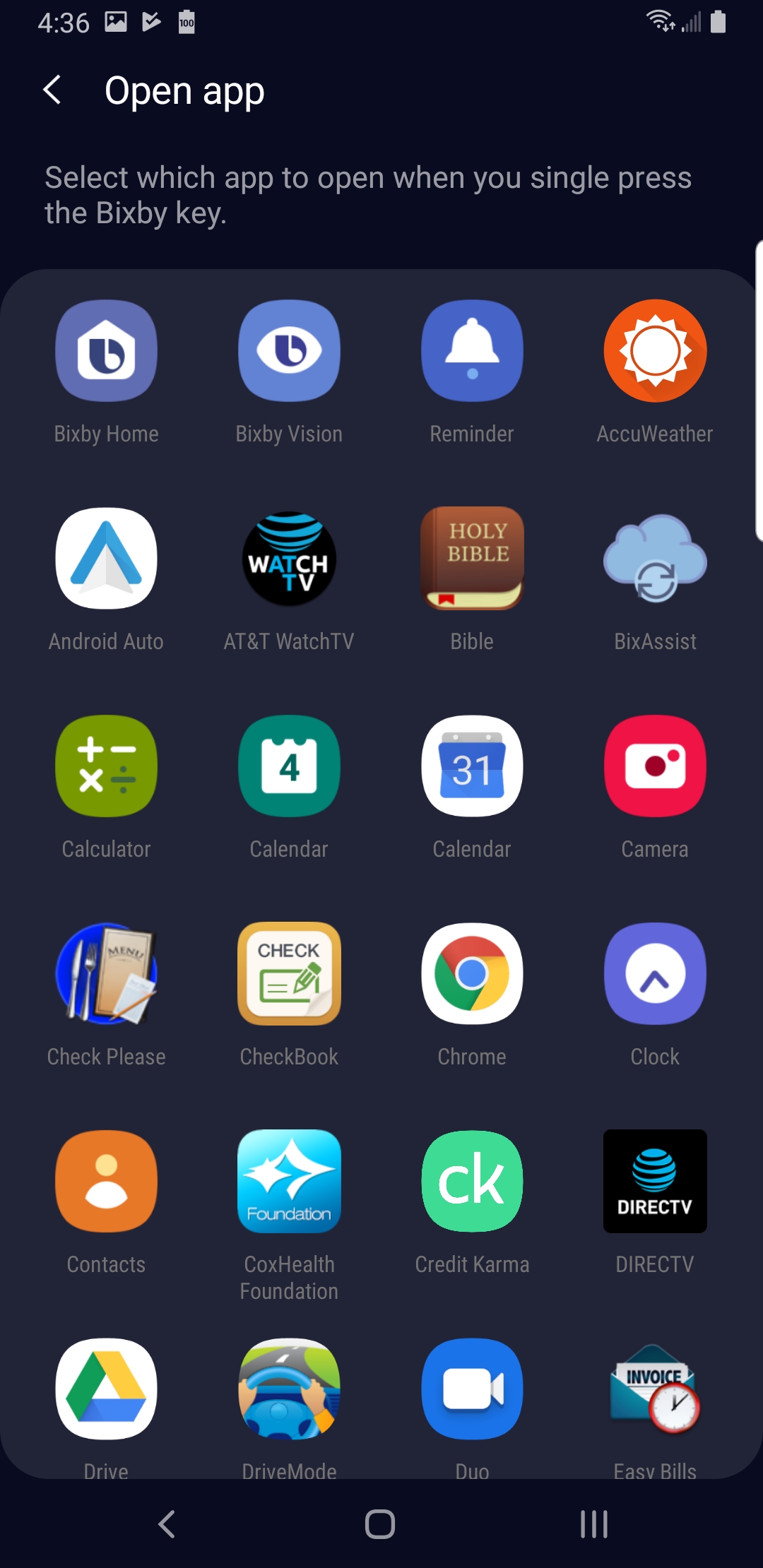Image resolution: width=763 pixels, height=1568 pixels.
Task: Select AT&T WatchTV
Action: coord(289,559)
